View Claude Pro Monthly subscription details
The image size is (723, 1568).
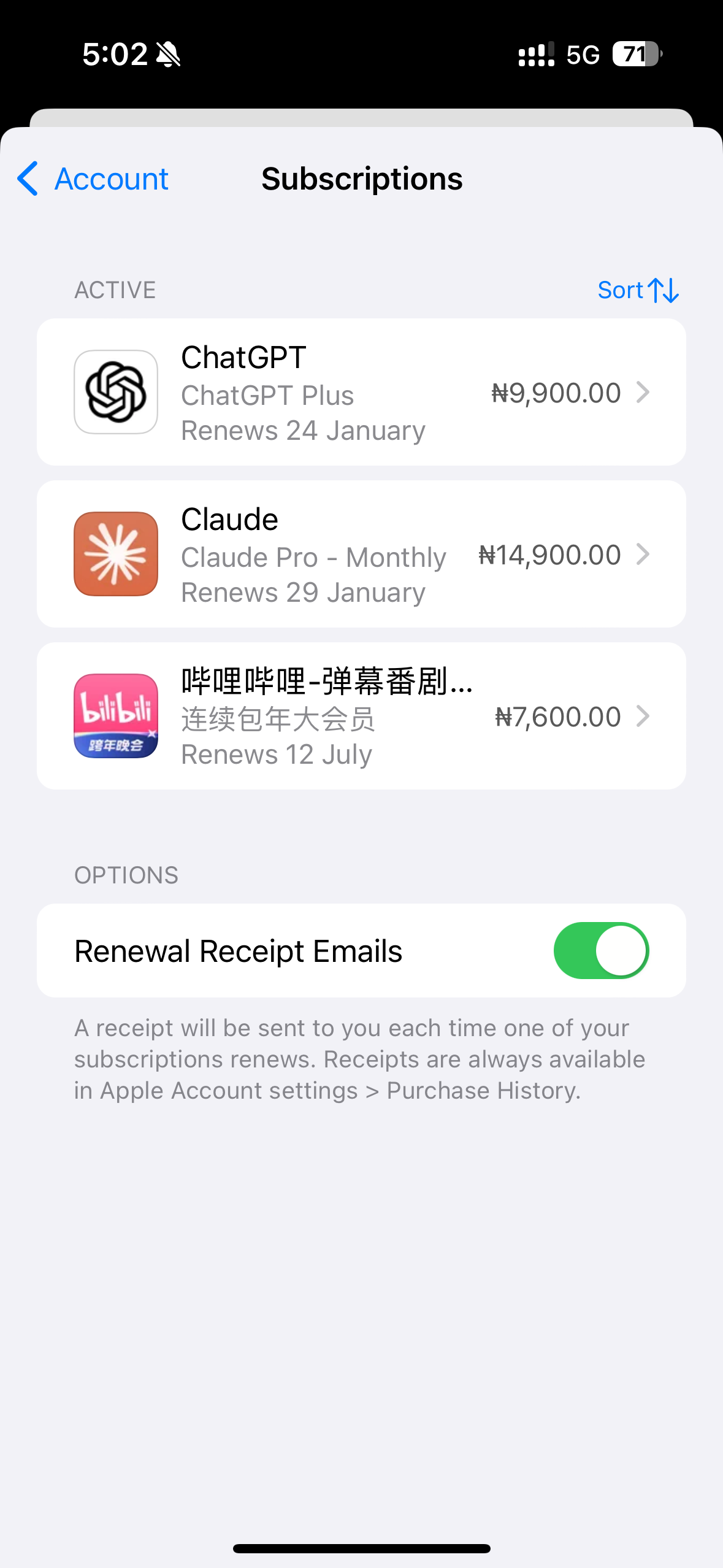[361, 554]
